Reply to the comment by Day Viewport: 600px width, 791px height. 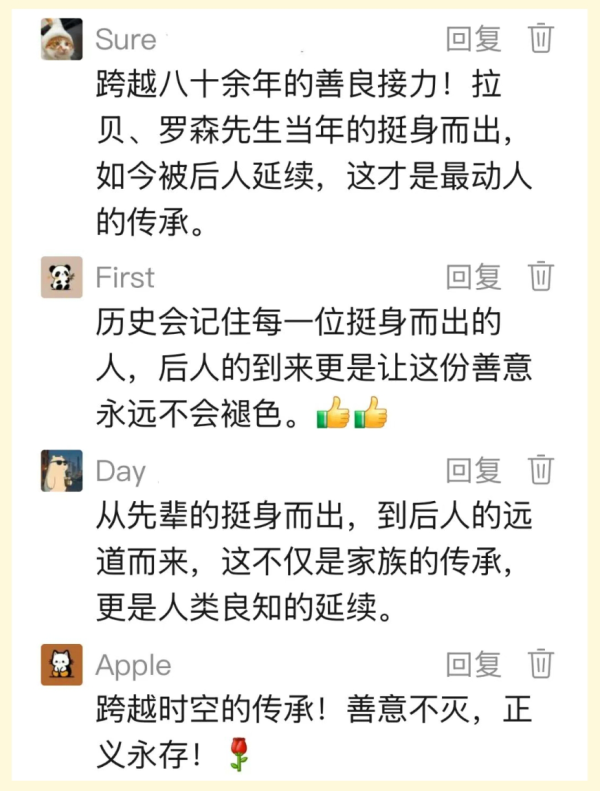click(x=474, y=470)
